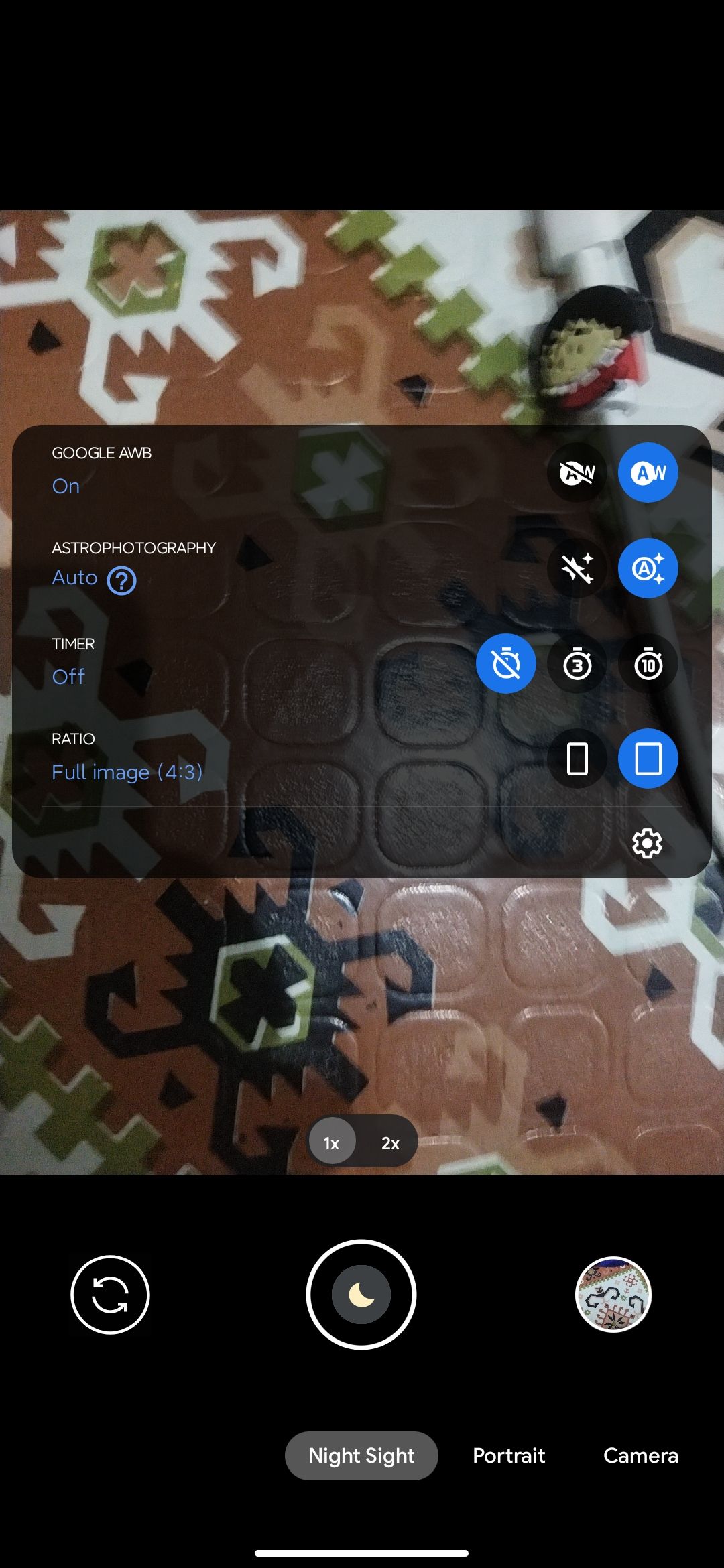This screenshot has height=1568, width=724.
Task: Select the Google AWB on option
Action: pos(648,473)
